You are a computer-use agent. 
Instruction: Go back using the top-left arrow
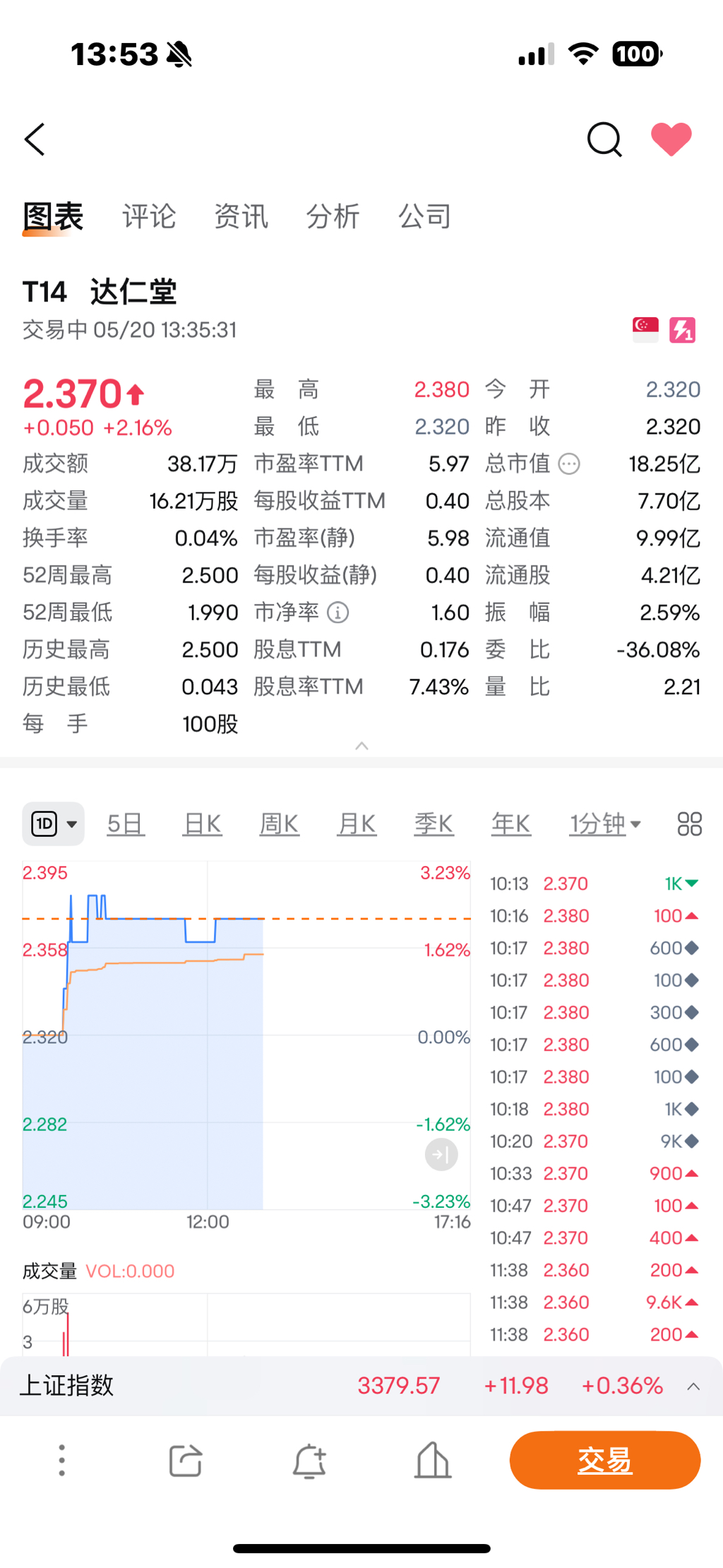coord(35,139)
